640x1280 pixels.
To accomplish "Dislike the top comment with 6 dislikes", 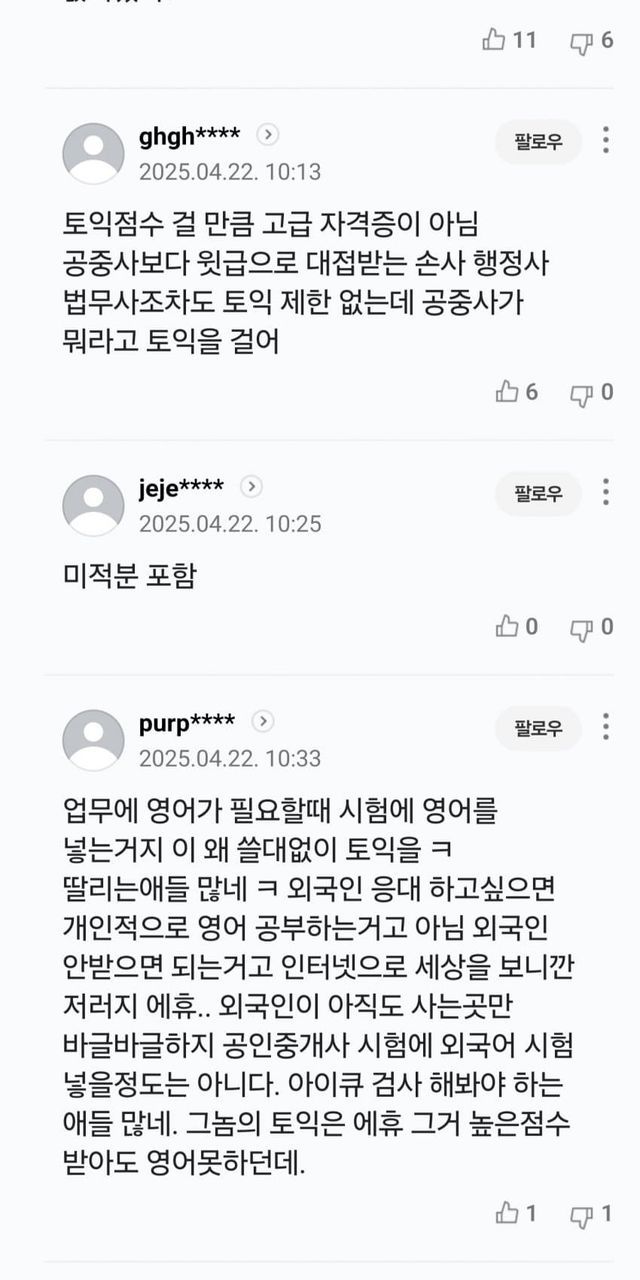I will tap(582, 41).
